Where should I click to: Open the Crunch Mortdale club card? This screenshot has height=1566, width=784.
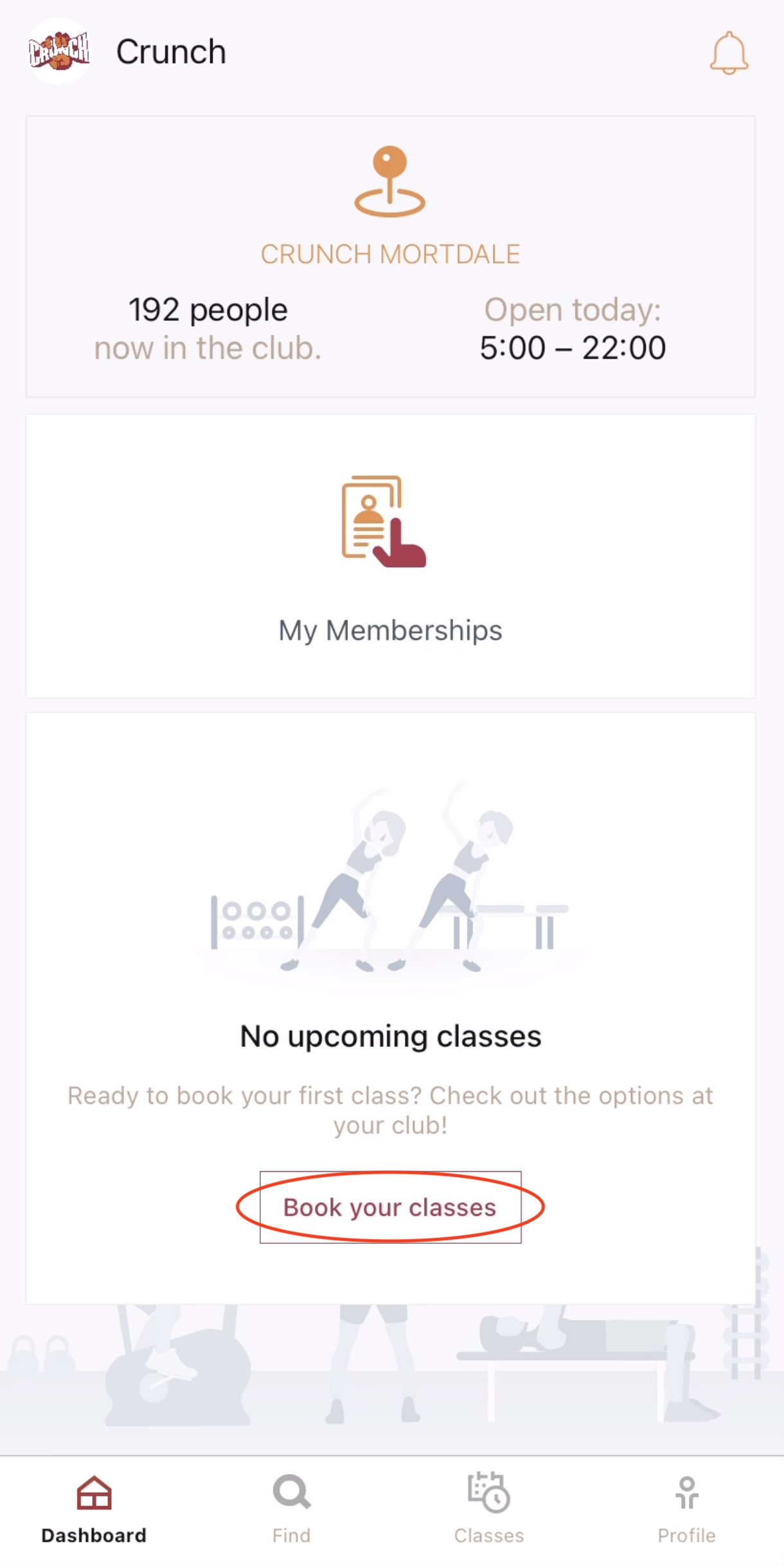click(x=391, y=256)
